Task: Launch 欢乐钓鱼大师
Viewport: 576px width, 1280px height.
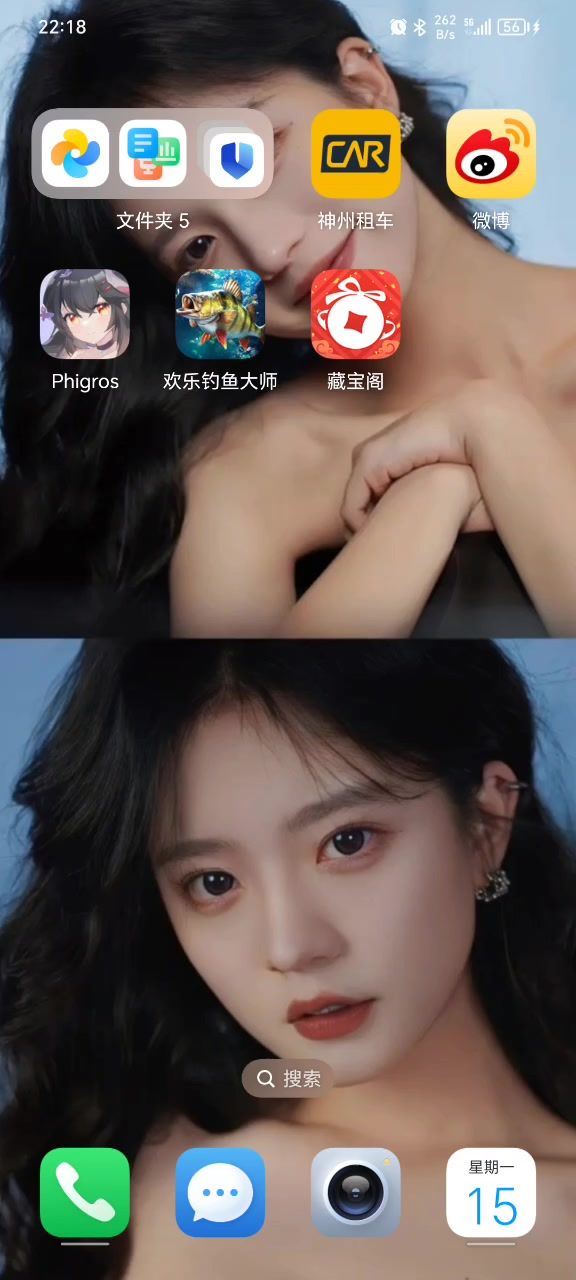Action: pyautogui.click(x=220, y=314)
